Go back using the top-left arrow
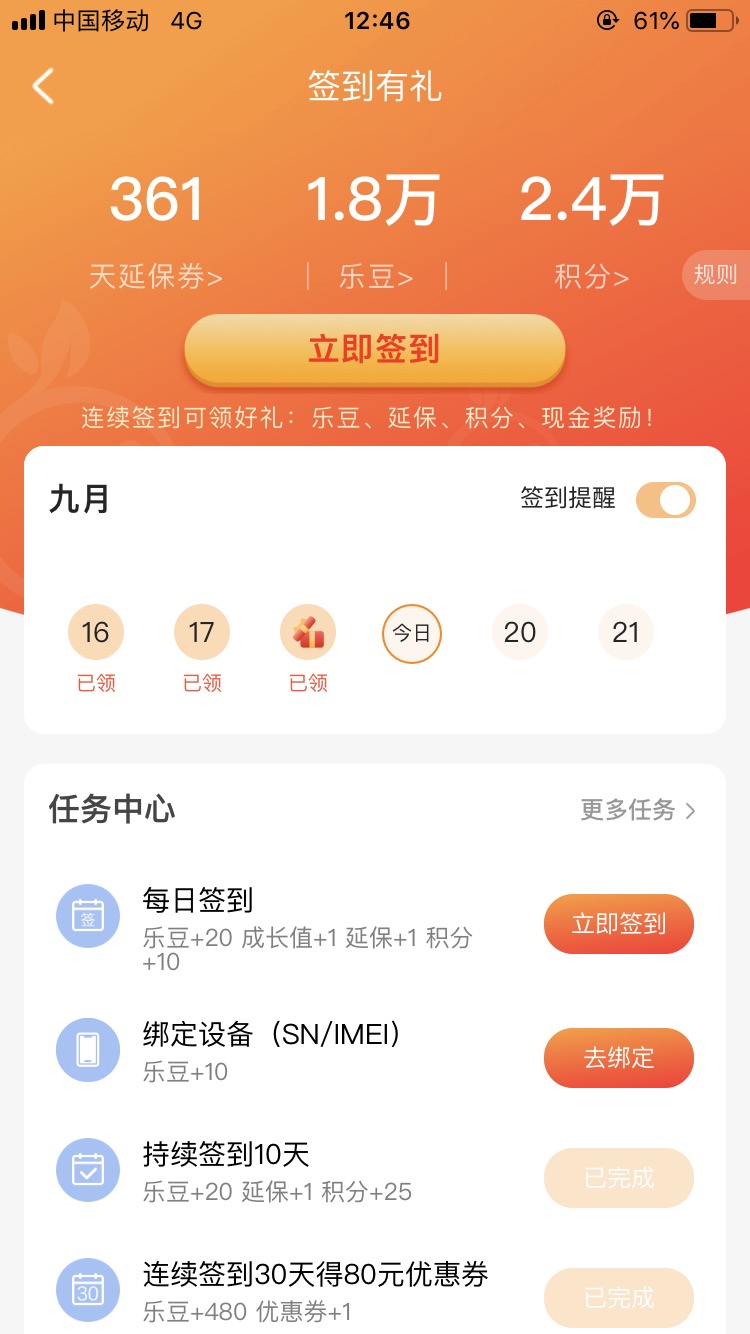Screen dimensions: 750x1334 pos(43,87)
